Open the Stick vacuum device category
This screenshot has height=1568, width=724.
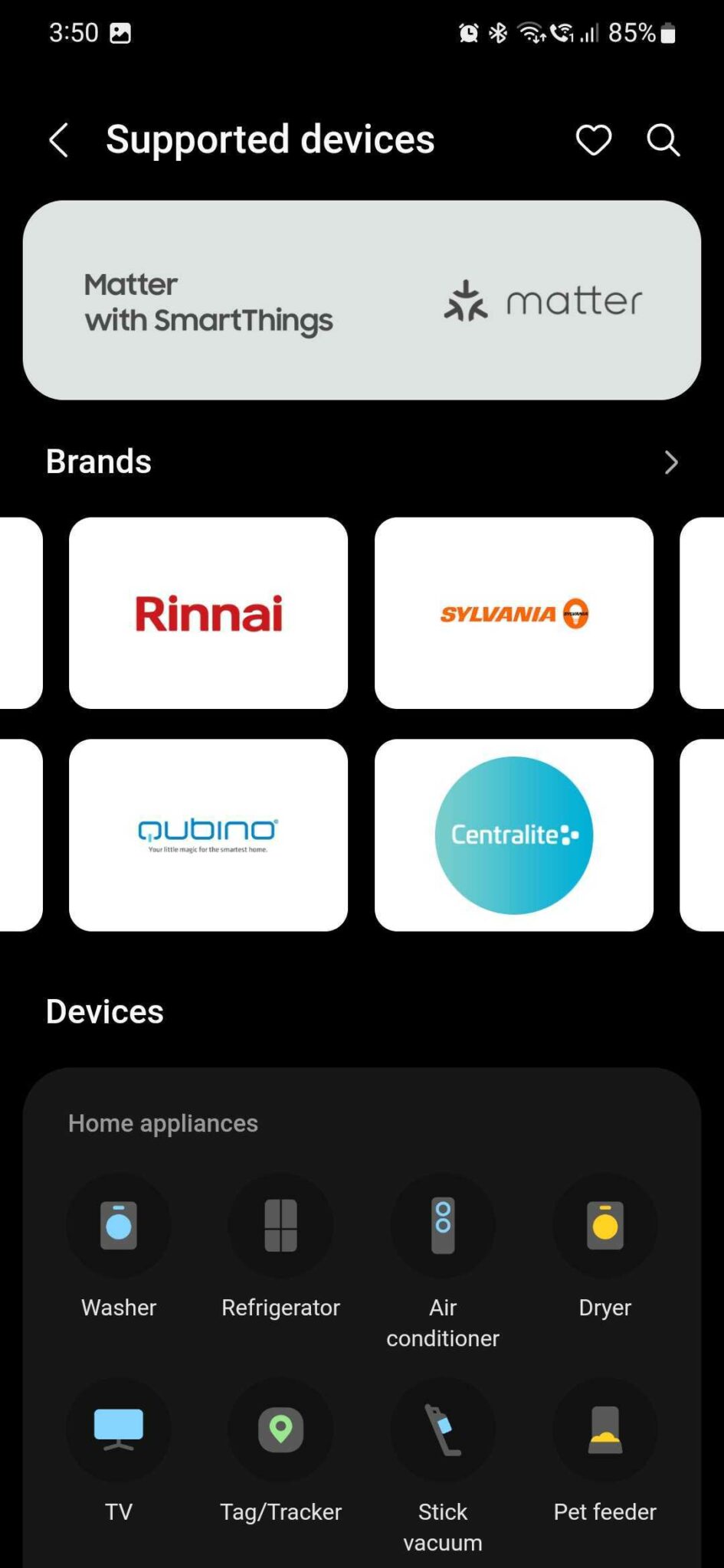pos(442,1429)
